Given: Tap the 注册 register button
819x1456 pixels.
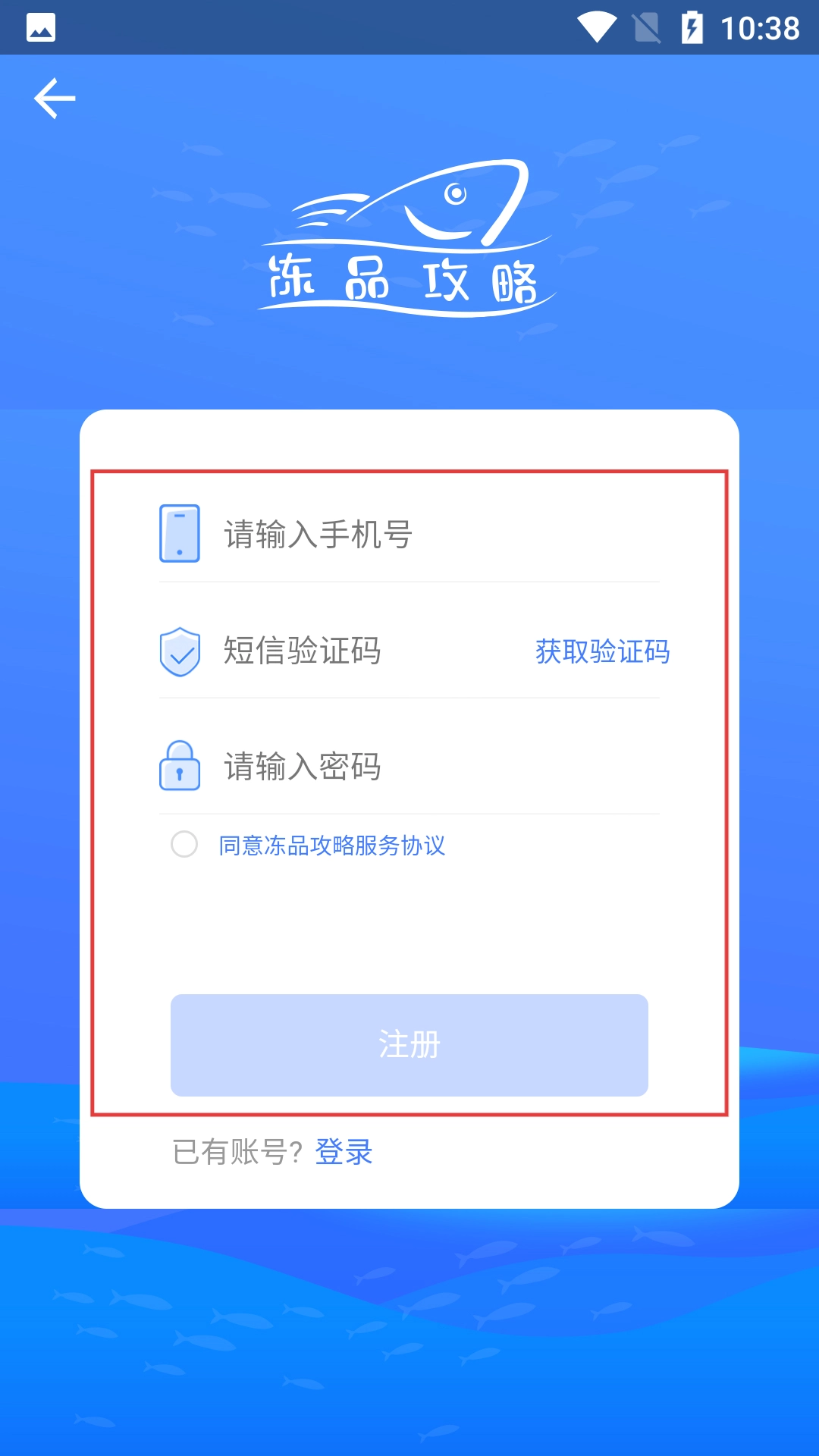Looking at the screenshot, I should tap(409, 1045).
